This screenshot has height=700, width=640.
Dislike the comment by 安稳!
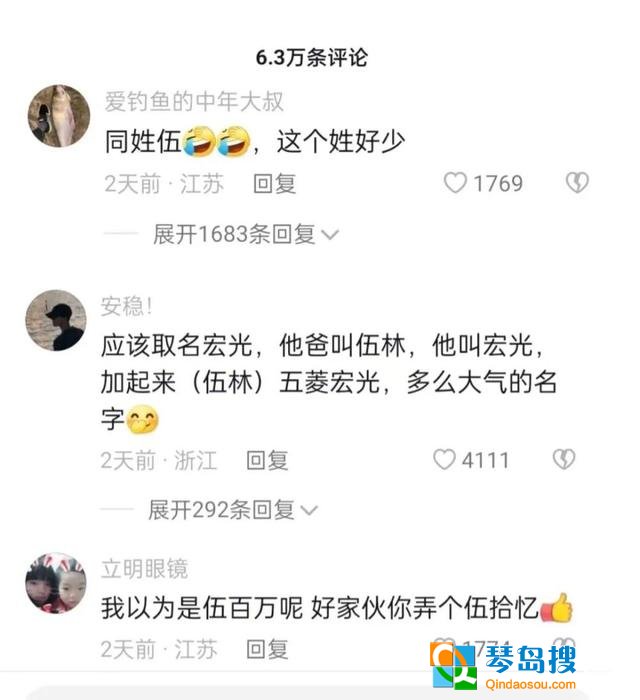(564, 460)
